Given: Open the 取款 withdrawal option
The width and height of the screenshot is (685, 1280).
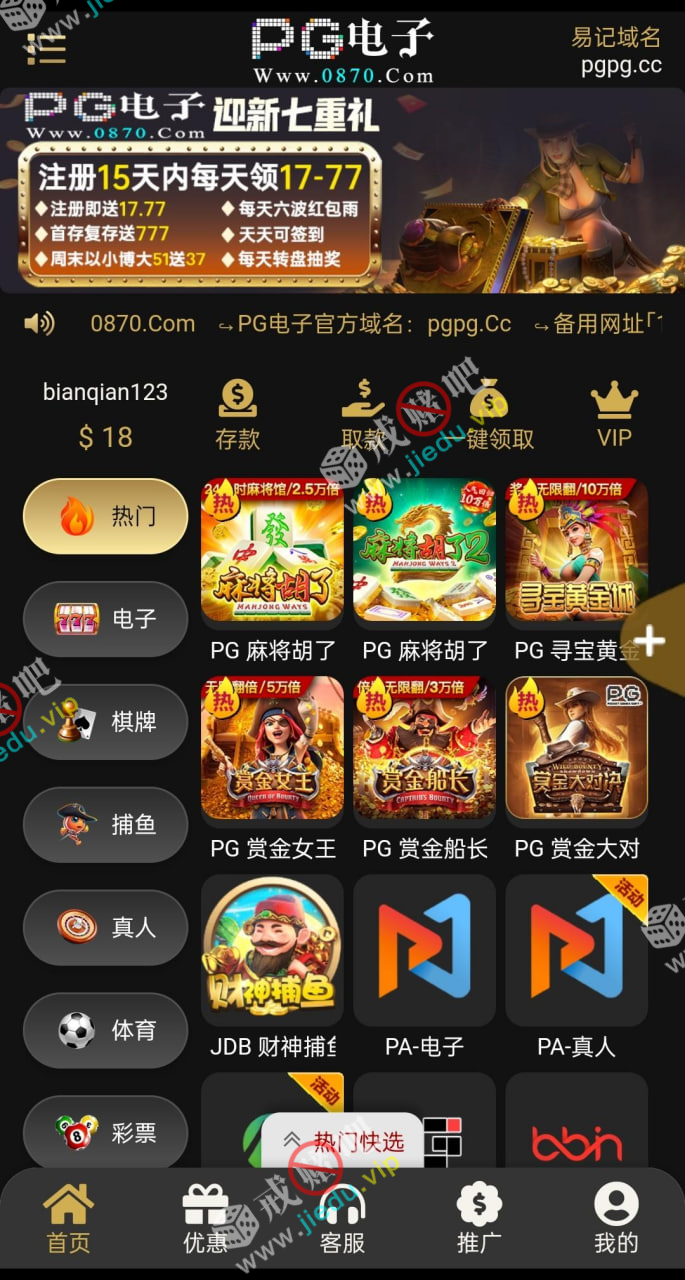Looking at the screenshot, I should 363,414.
